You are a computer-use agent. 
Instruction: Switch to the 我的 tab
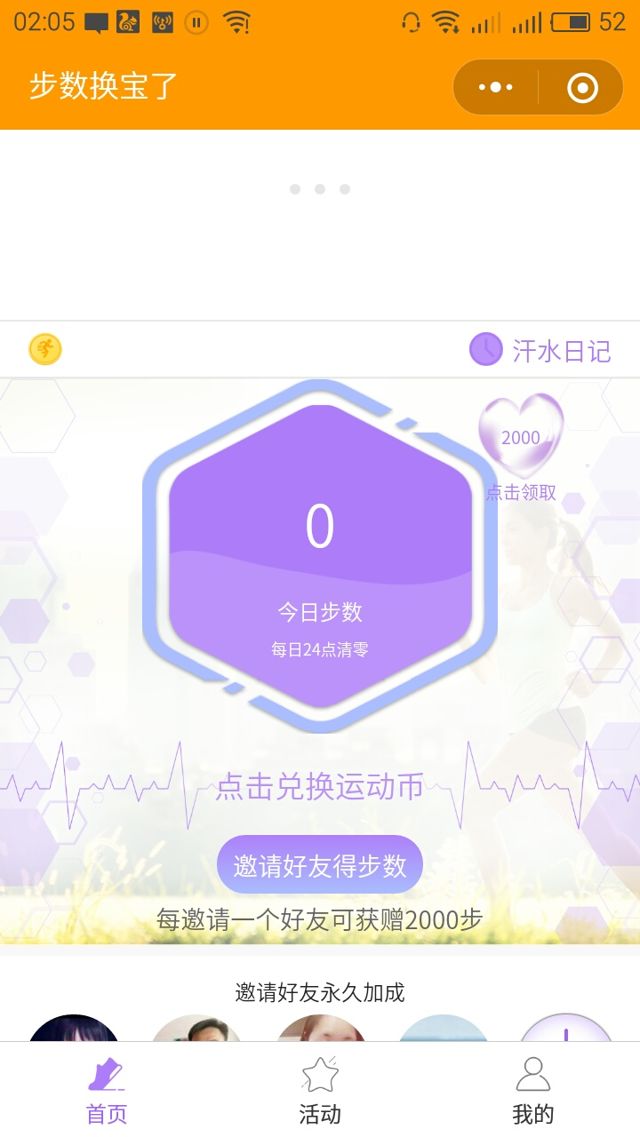[533, 1091]
